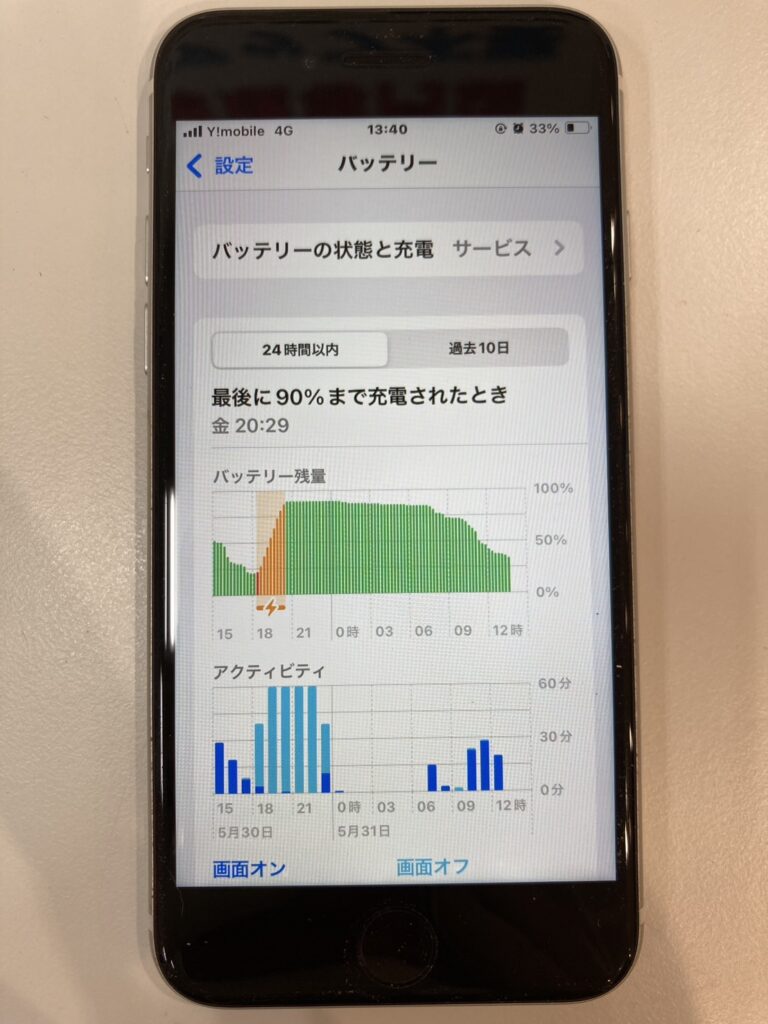This screenshot has height=1024, width=768.
Task: Select the 24時間以内 segment
Action: (299, 349)
